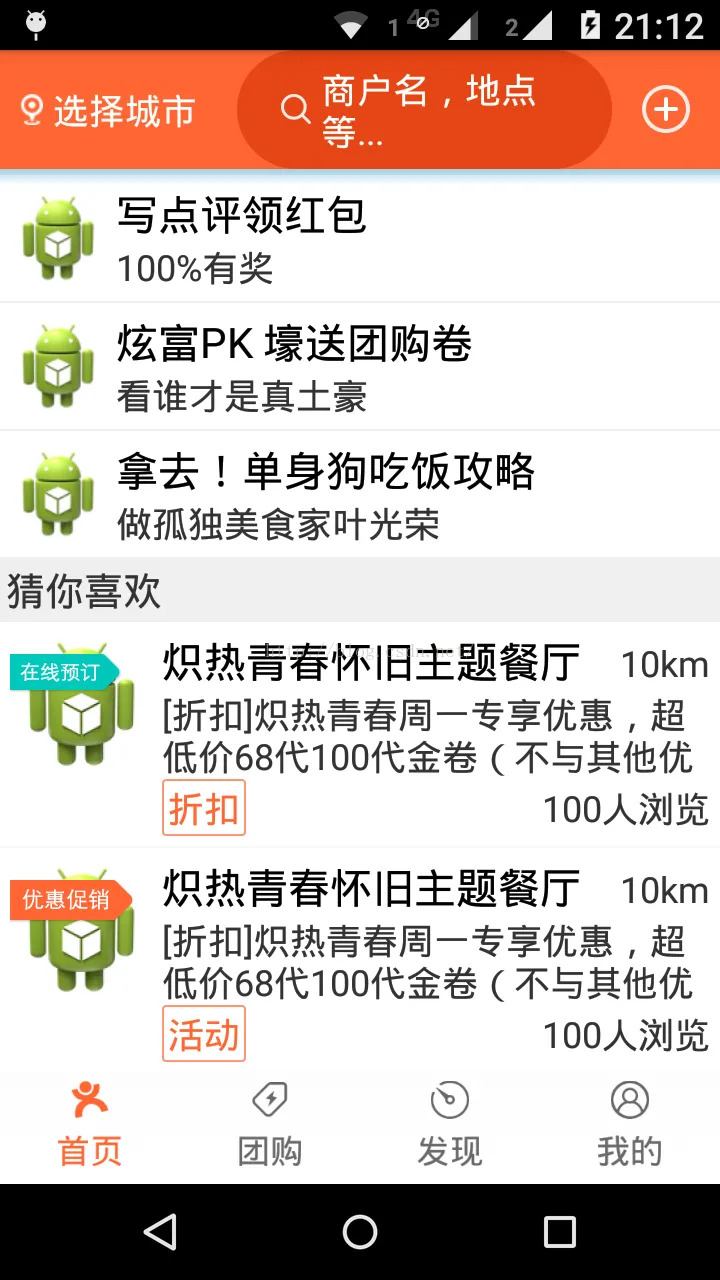Open the plus icon in the header

click(665, 110)
